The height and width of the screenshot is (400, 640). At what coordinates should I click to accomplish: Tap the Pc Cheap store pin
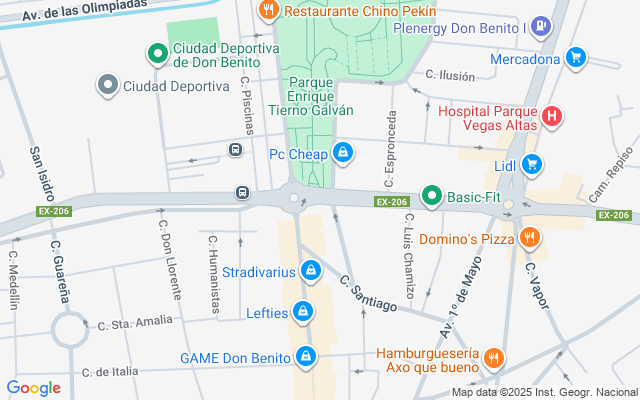tap(343, 153)
